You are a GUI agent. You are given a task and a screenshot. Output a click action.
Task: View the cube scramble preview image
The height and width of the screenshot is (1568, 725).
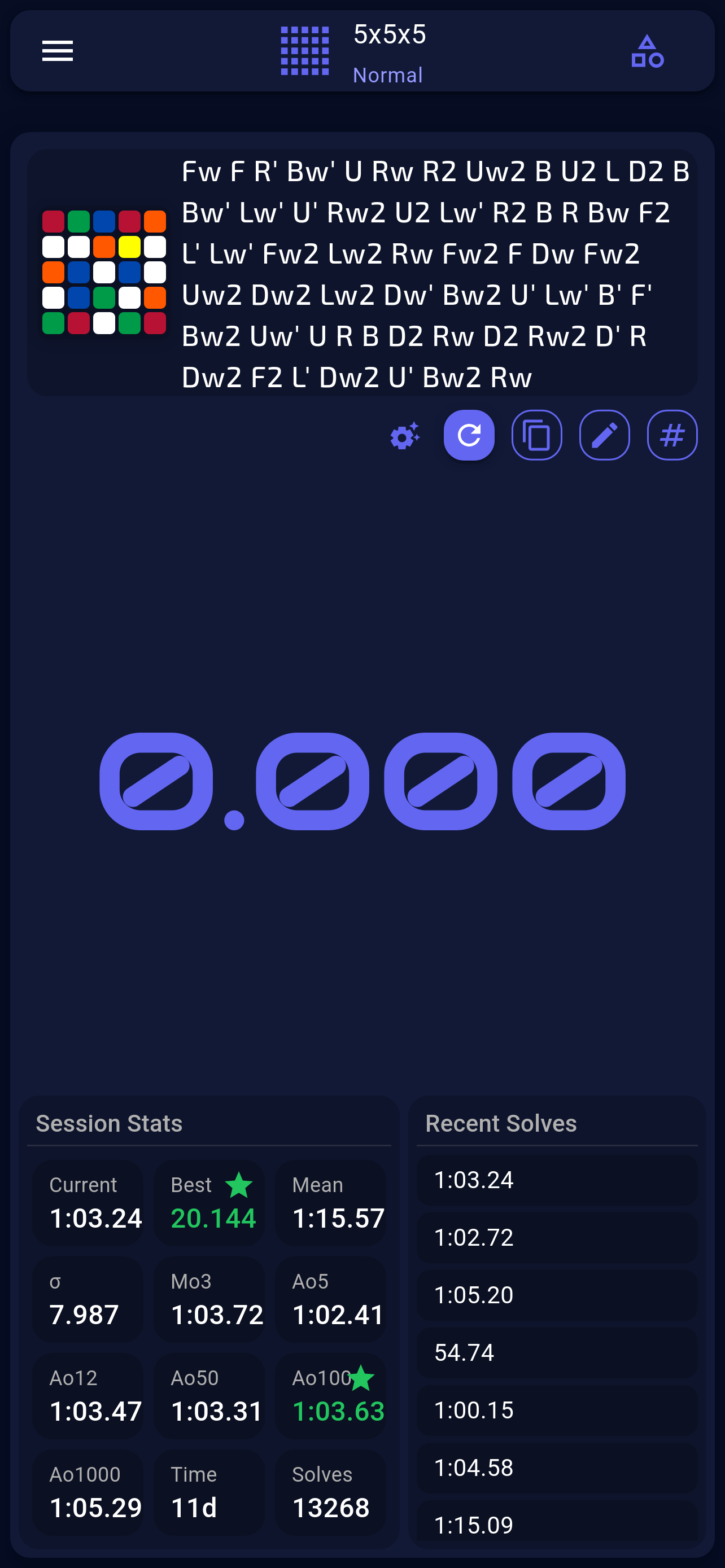(104, 272)
